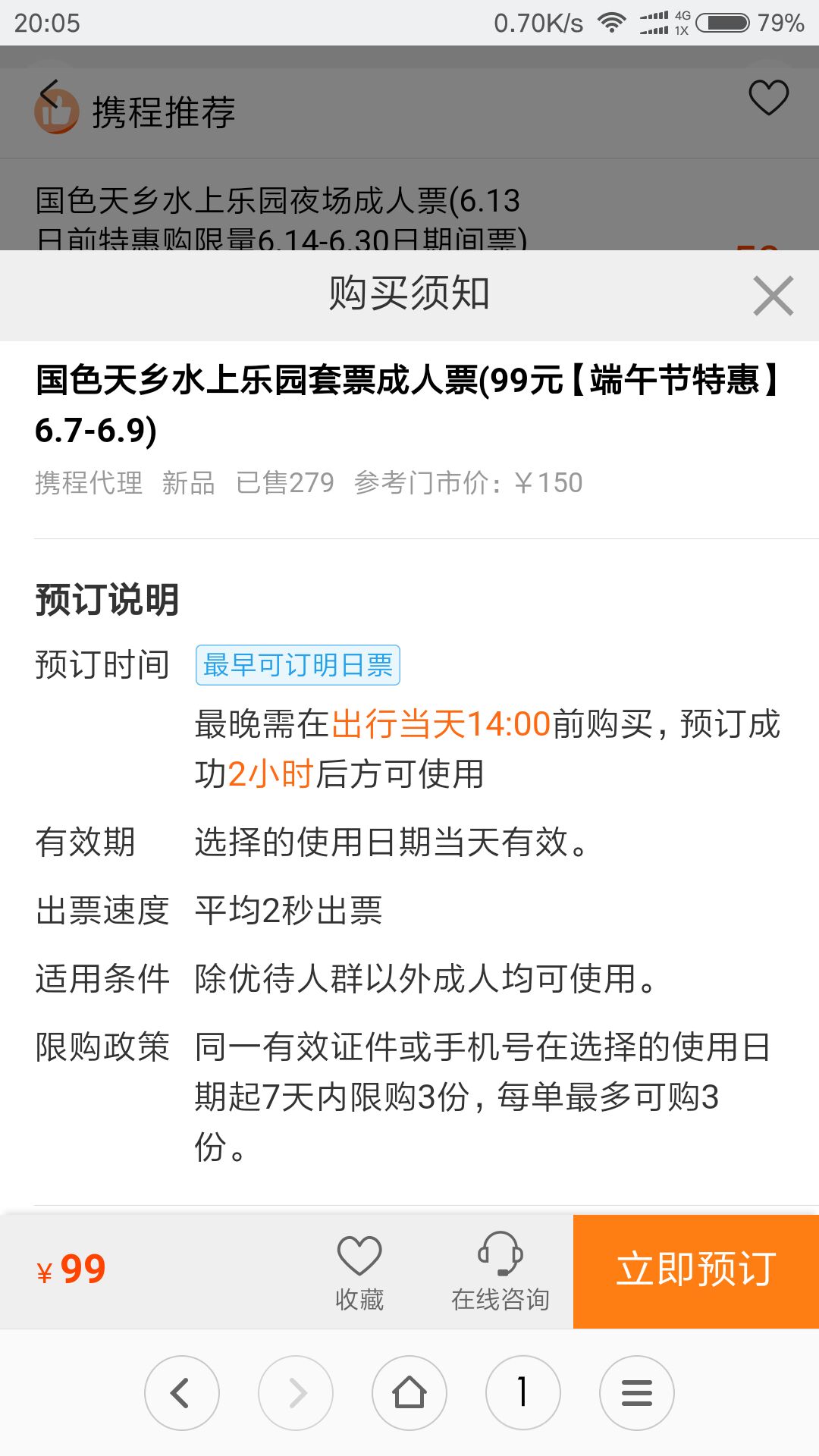This screenshot has height=1456, width=819.
Task: Open the browser home page
Action: tap(409, 1393)
